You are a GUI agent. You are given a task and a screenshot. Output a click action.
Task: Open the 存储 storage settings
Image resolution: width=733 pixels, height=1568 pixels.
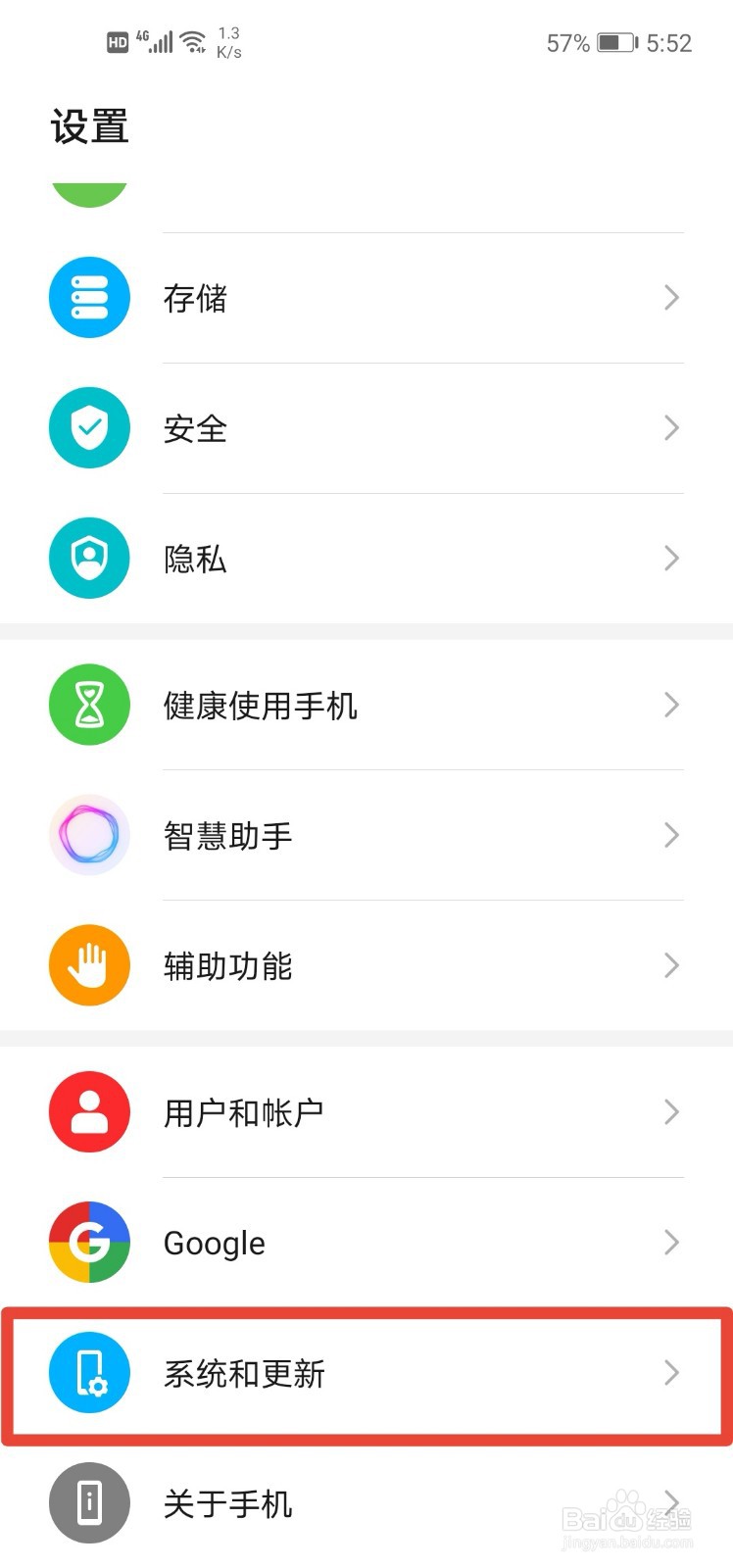(366, 298)
